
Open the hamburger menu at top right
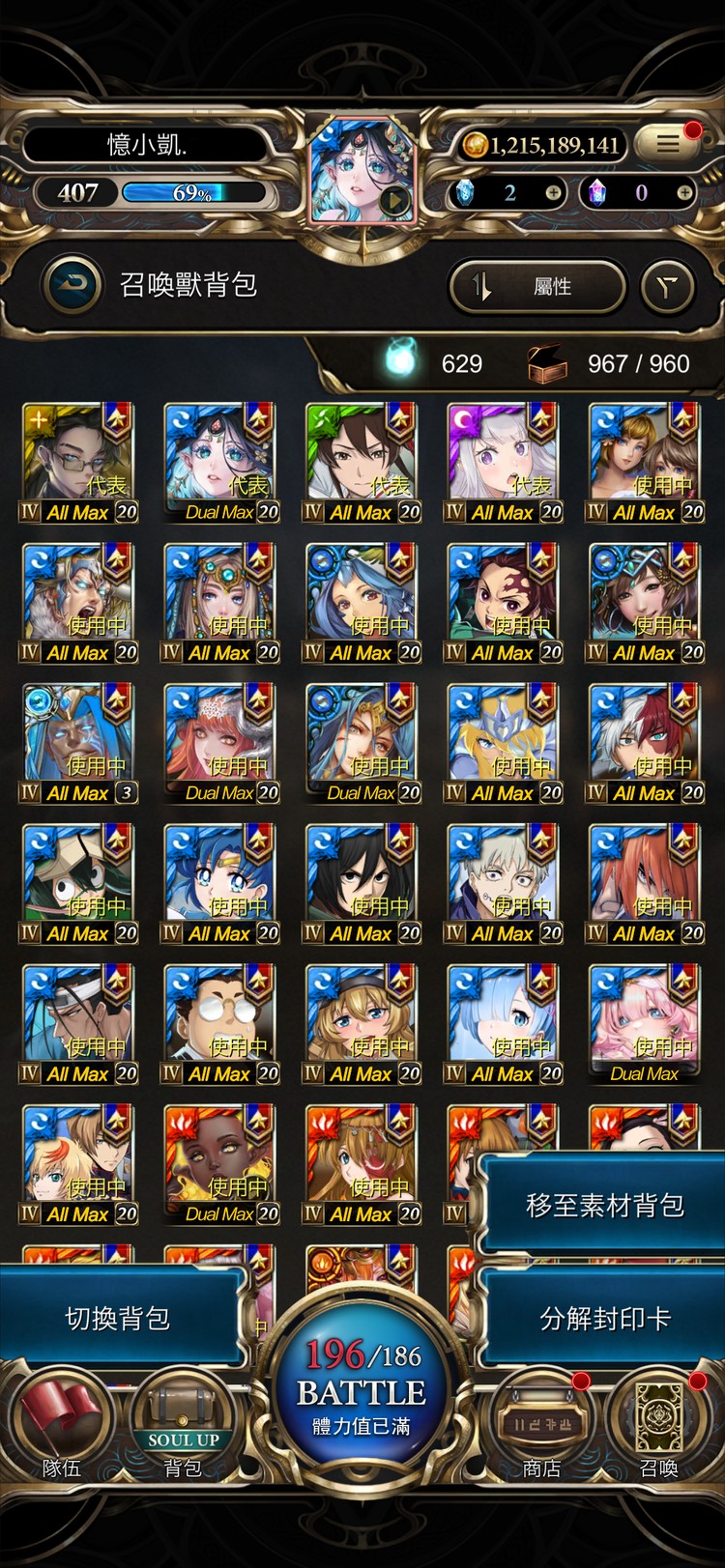[668, 144]
